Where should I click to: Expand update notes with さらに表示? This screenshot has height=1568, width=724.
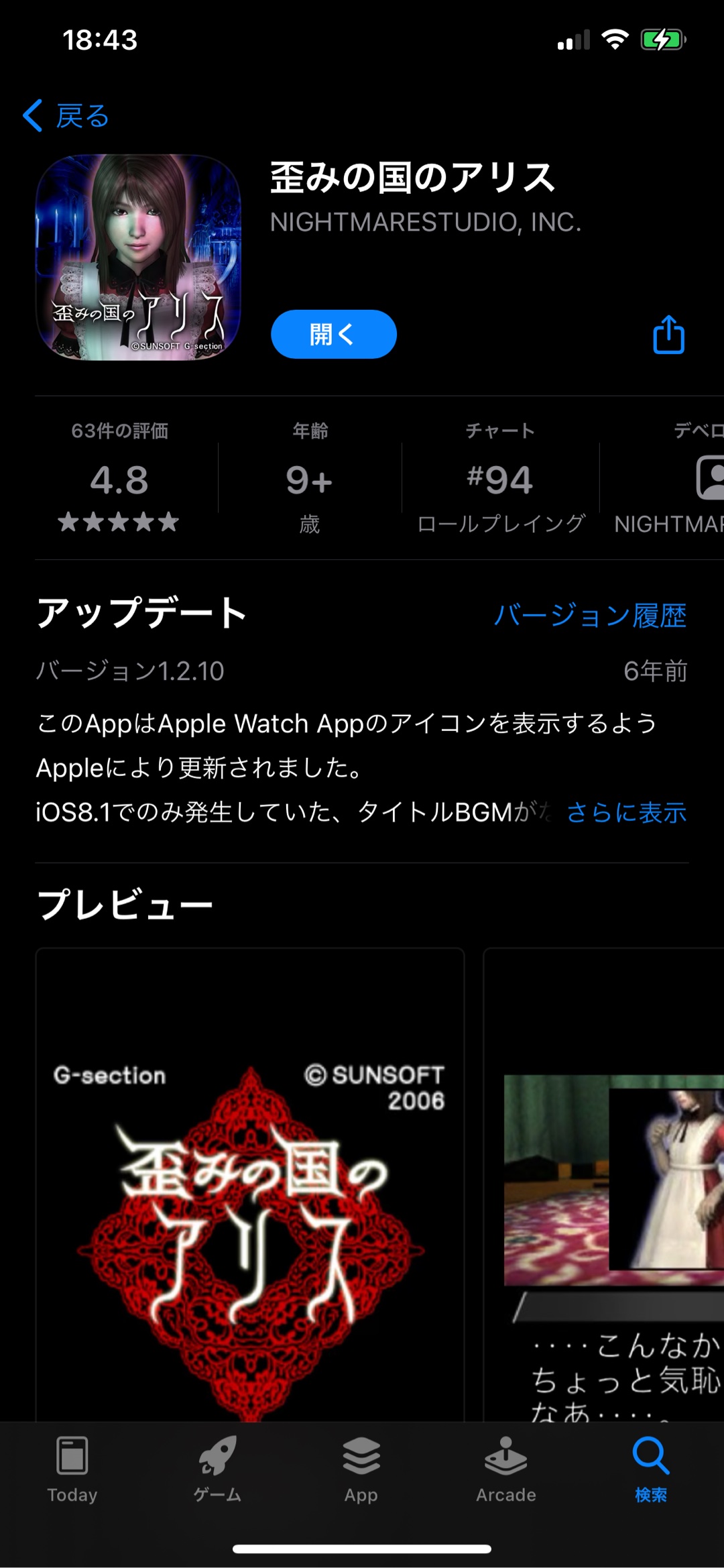[x=626, y=812]
